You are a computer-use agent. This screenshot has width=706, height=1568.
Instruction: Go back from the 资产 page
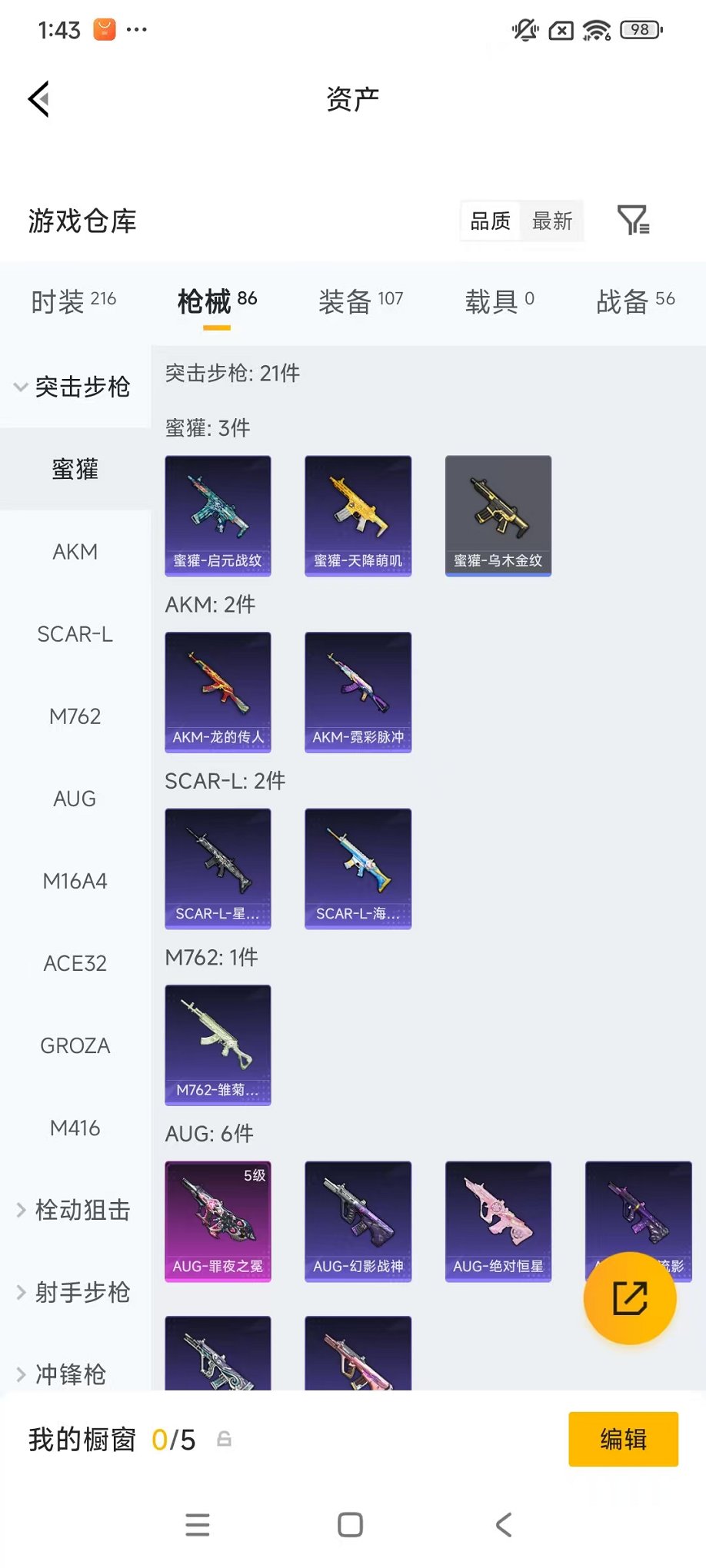click(39, 99)
